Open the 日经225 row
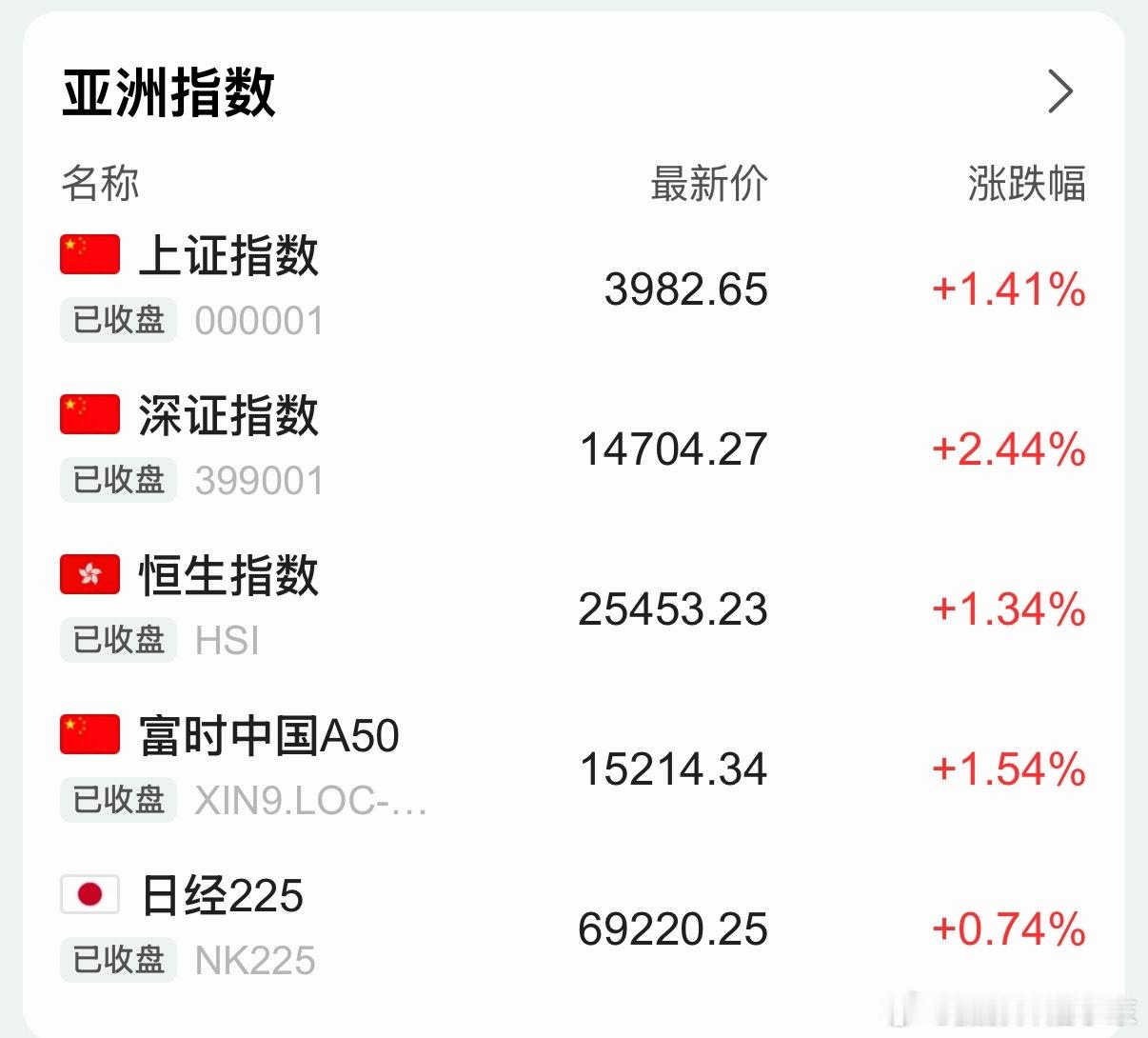1148x1038 pixels. [x=573, y=927]
